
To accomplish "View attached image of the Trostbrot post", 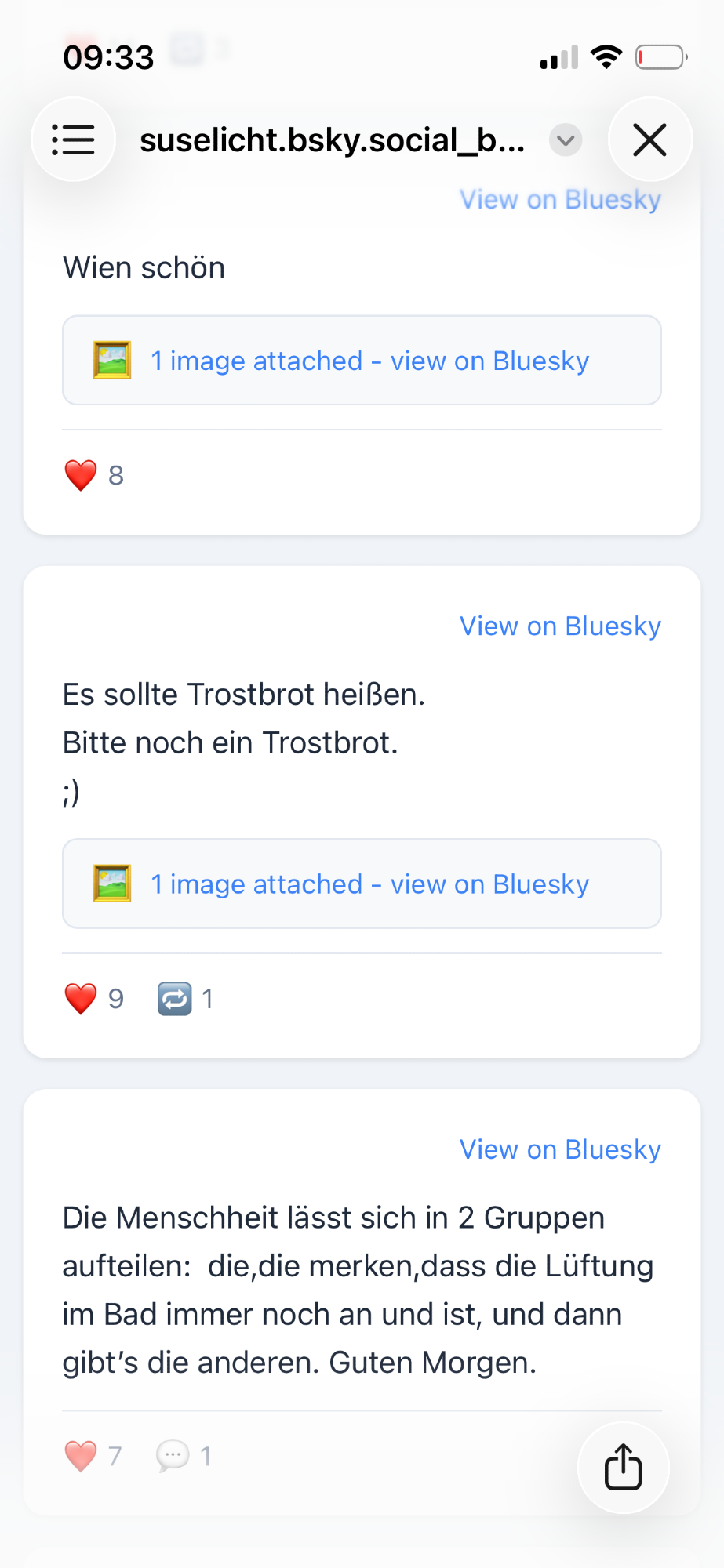I will [369, 884].
